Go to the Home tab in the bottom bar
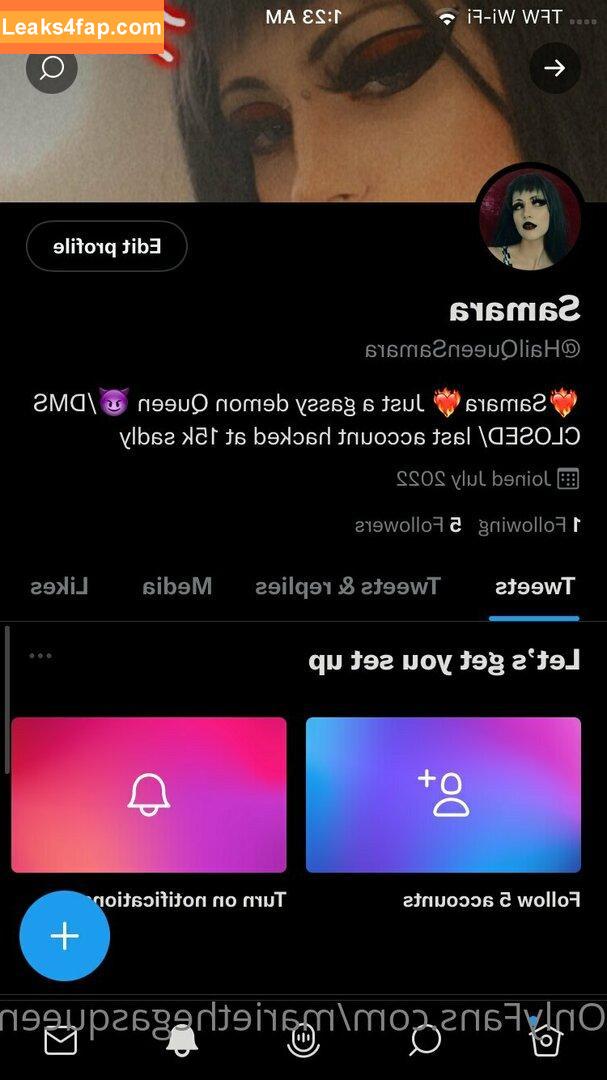Image resolution: width=607 pixels, height=1080 pixels. (546, 1040)
